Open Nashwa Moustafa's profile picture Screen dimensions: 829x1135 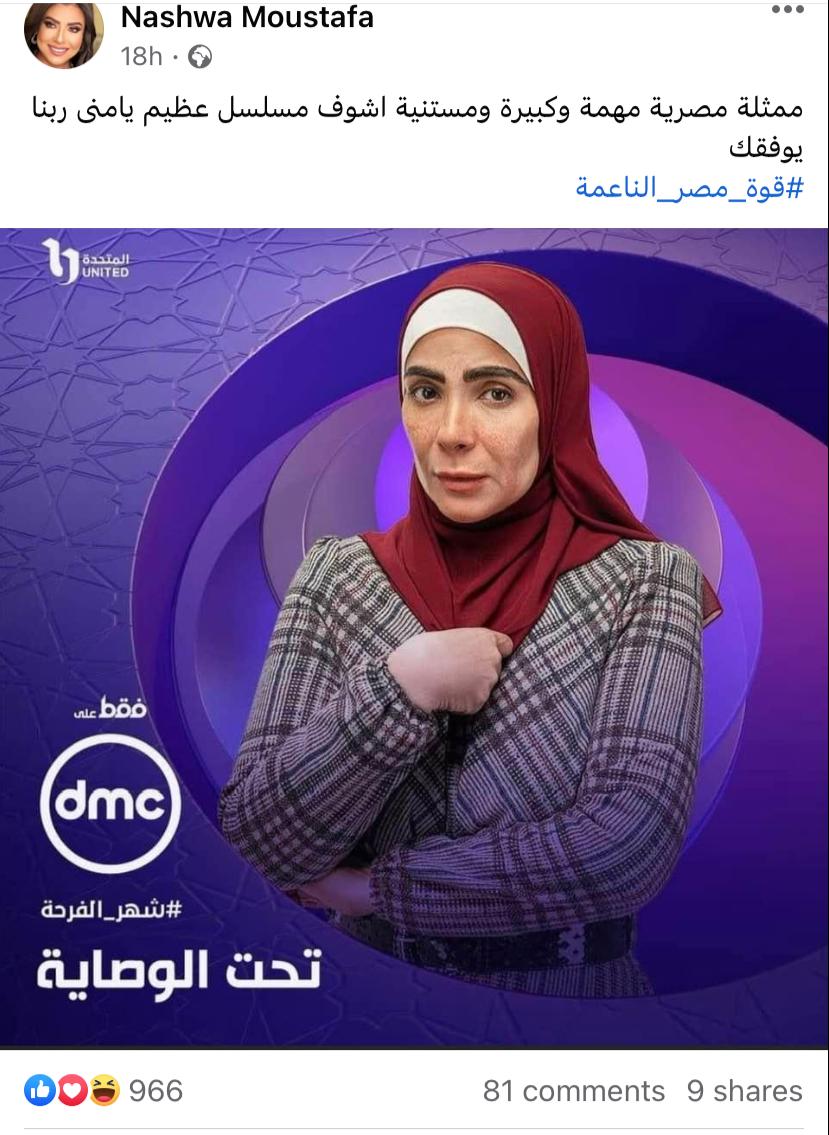[65, 35]
